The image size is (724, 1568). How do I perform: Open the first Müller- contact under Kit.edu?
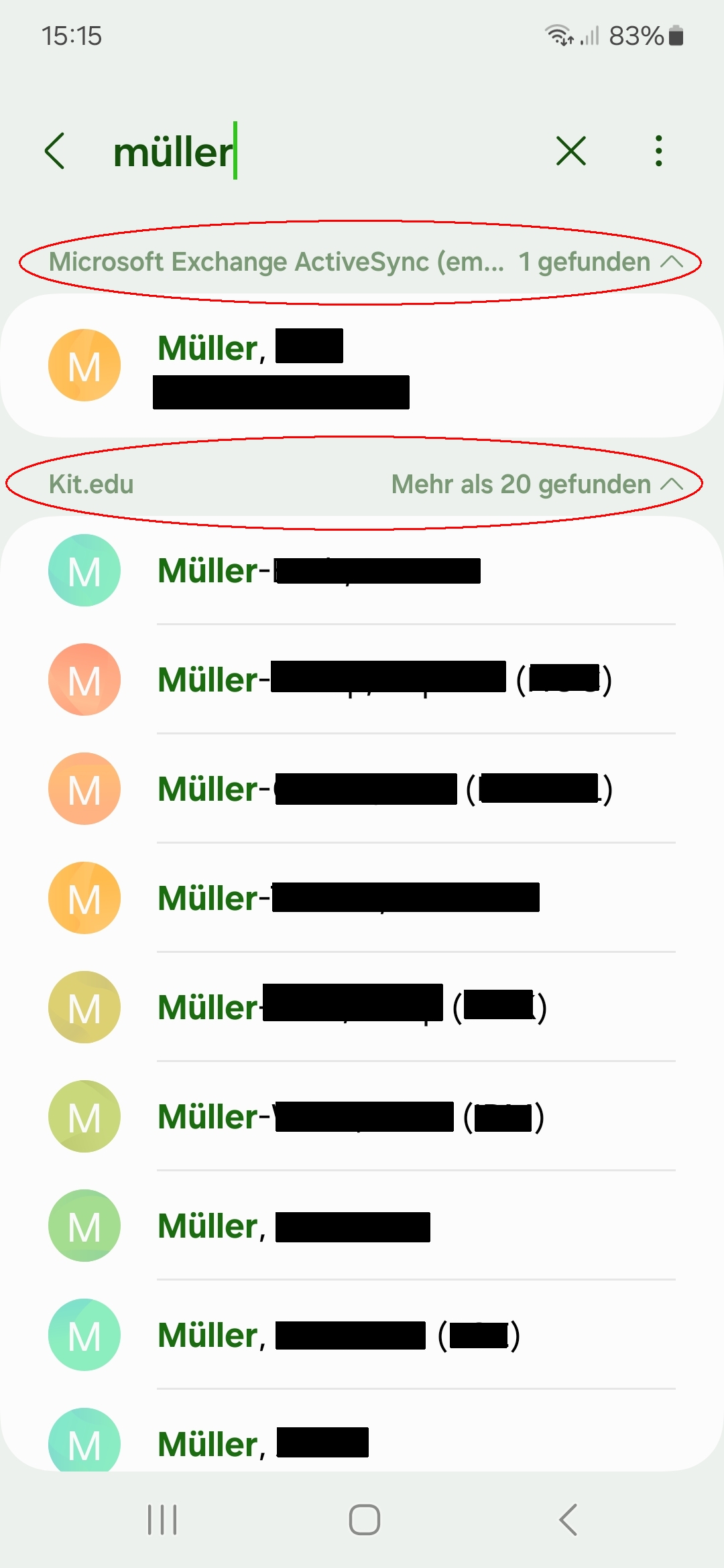click(x=362, y=571)
